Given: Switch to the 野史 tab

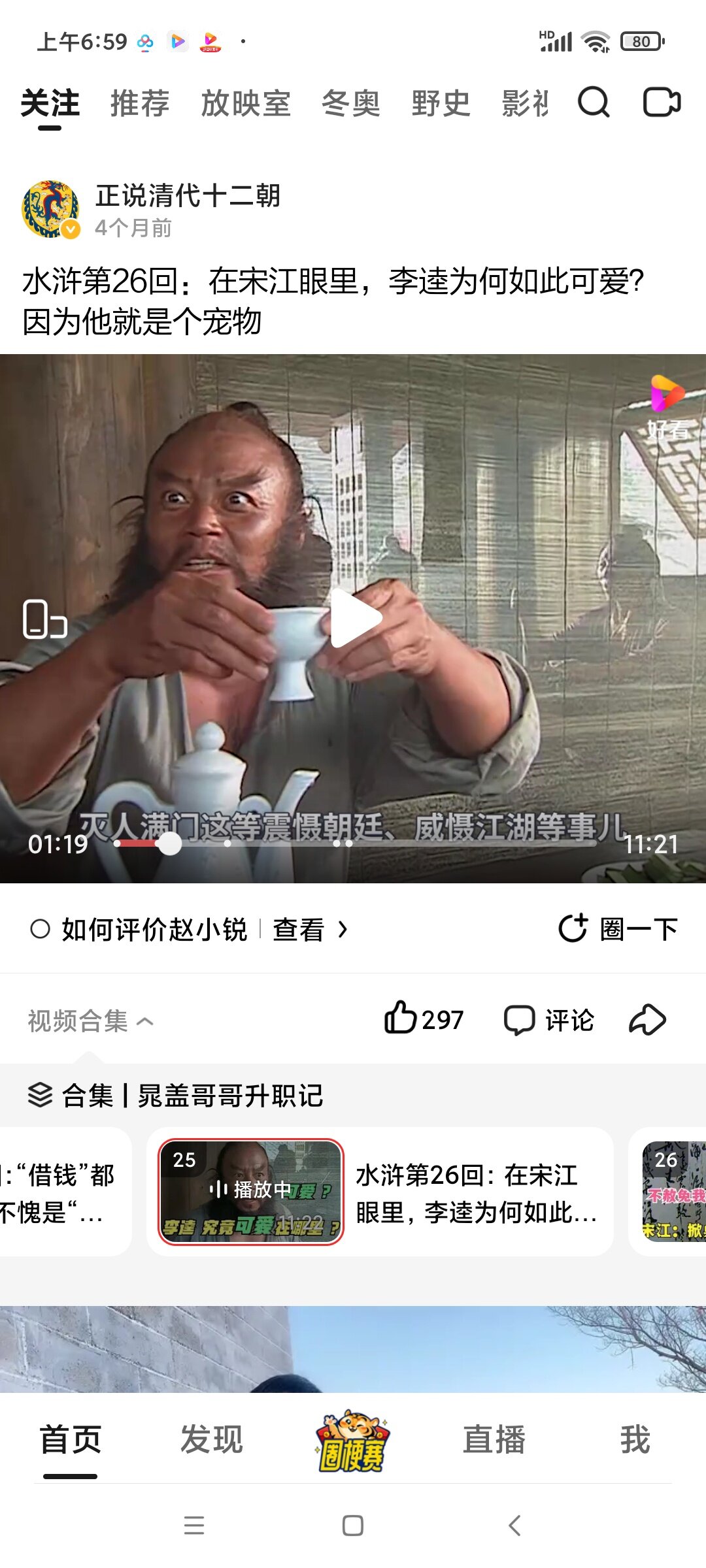Looking at the screenshot, I should [441, 104].
